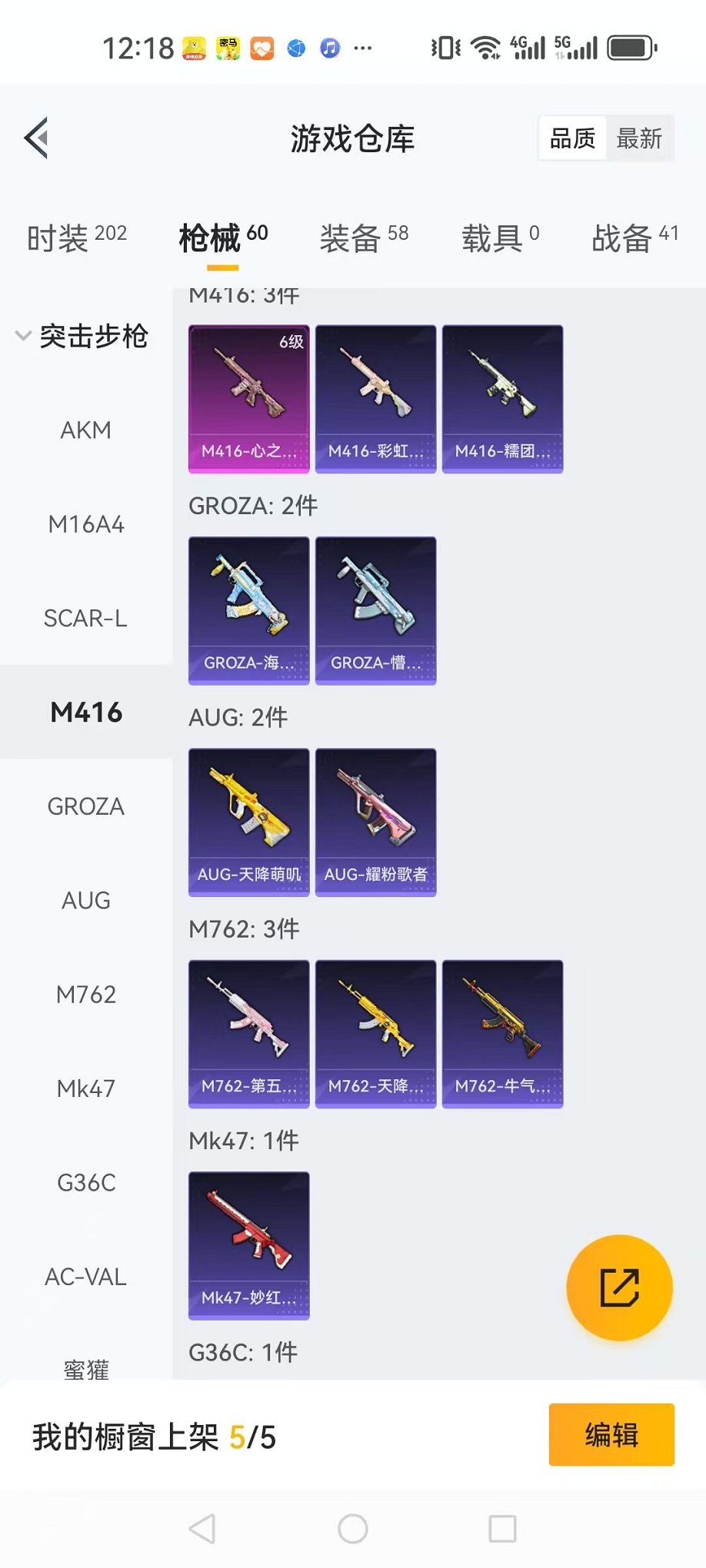Choose Mk47 from the sidebar list
The image size is (706, 1568).
click(x=85, y=1088)
